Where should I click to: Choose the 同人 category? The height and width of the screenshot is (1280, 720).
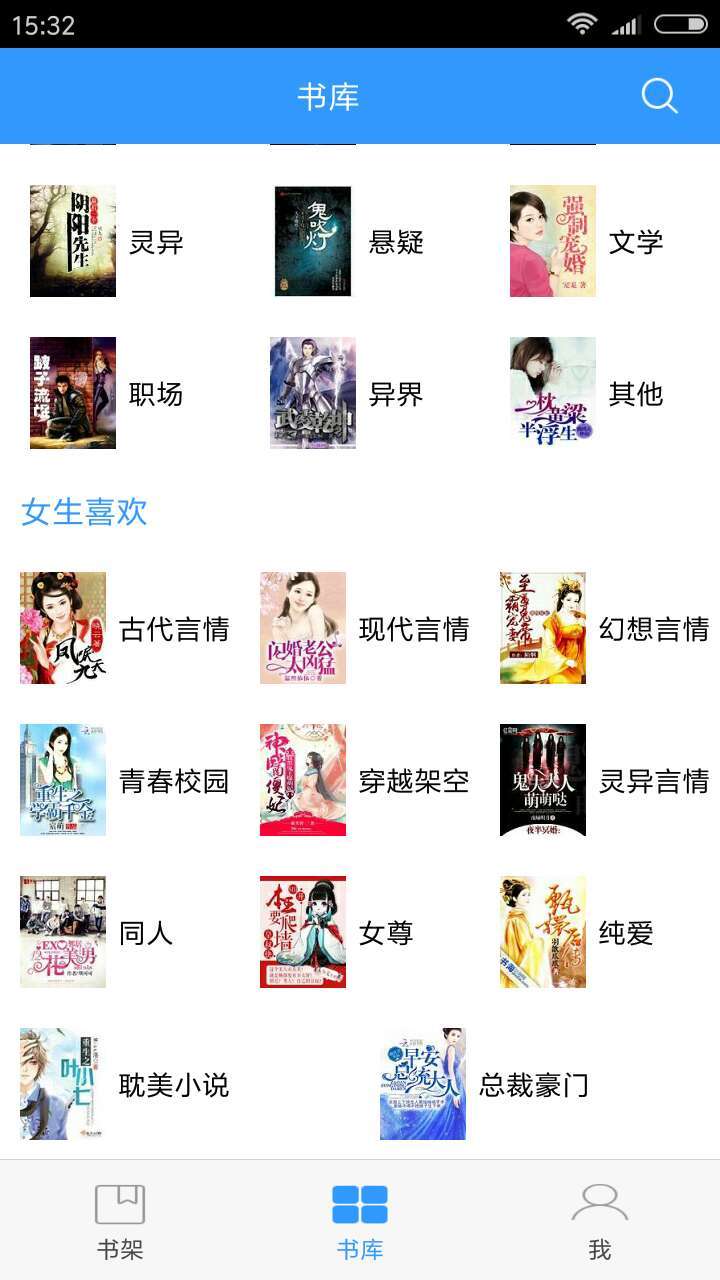(x=100, y=932)
